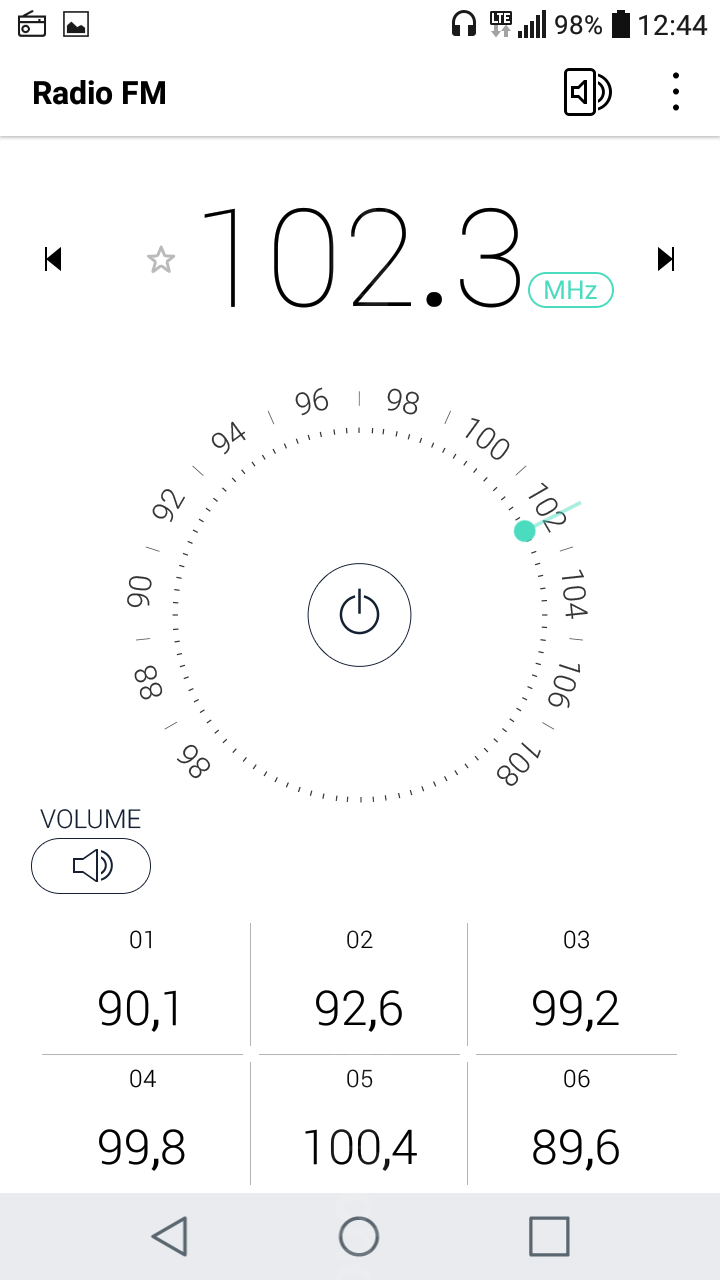Mark 102.3 as a favorite with the star
This screenshot has height=1280, width=720.
click(x=161, y=261)
